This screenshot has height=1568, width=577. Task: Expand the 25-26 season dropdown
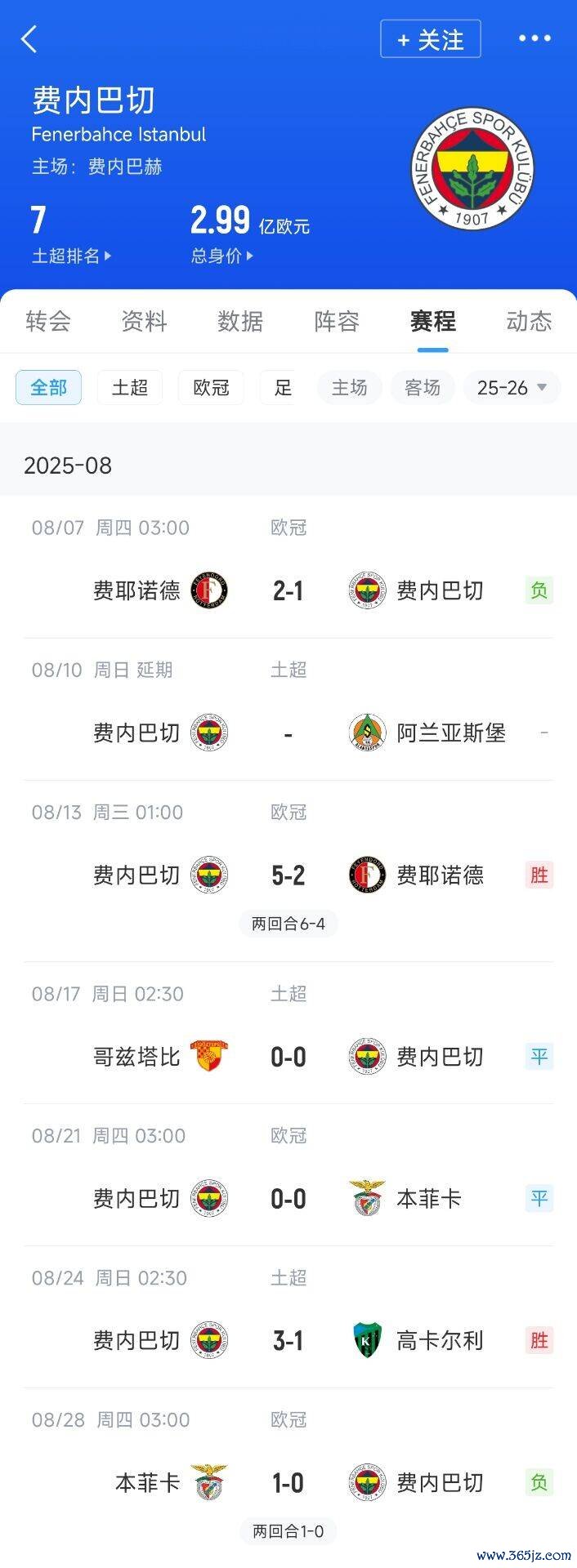click(x=512, y=387)
